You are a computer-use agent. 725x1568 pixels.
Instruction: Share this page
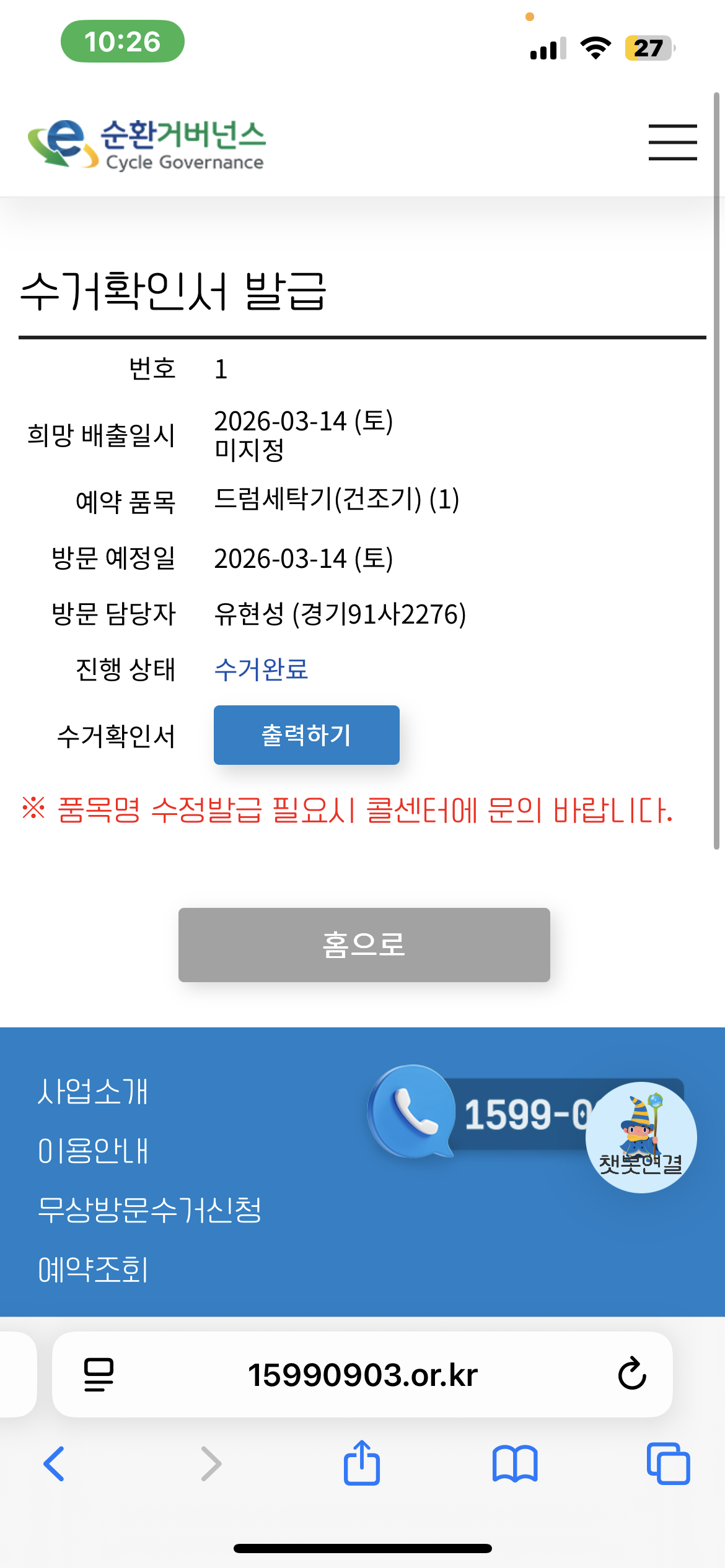[x=362, y=1463]
